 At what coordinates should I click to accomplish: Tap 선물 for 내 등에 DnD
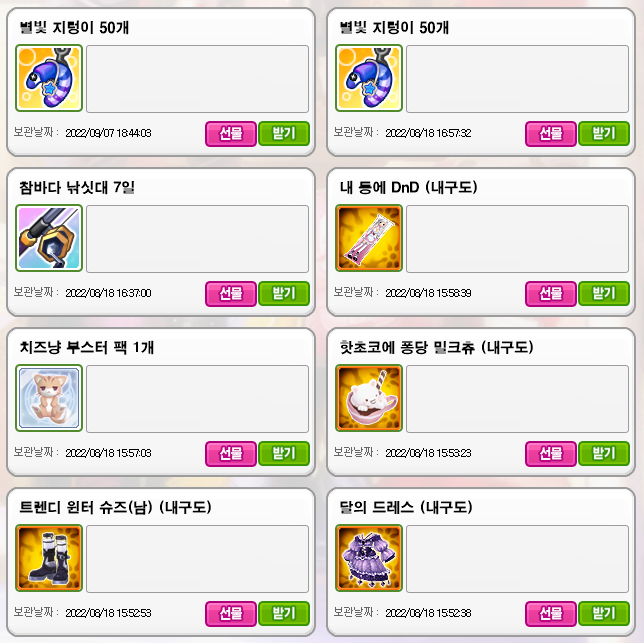551,293
